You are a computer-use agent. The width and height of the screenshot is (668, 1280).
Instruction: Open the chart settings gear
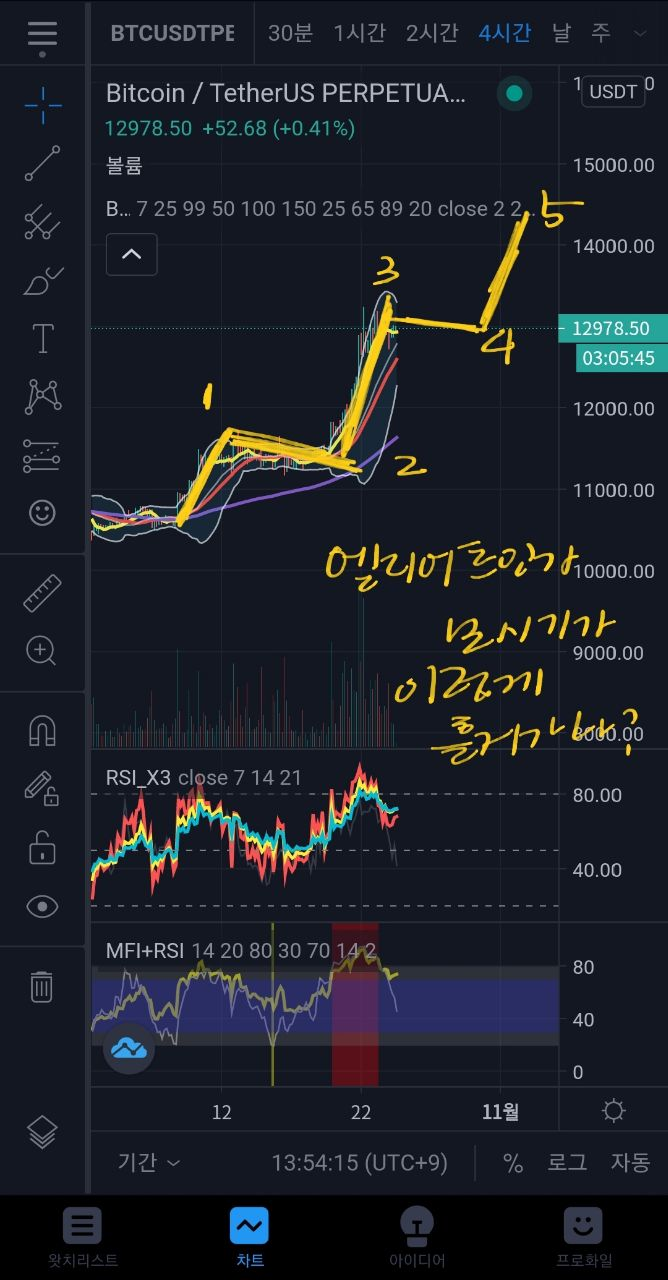click(614, 1111)
